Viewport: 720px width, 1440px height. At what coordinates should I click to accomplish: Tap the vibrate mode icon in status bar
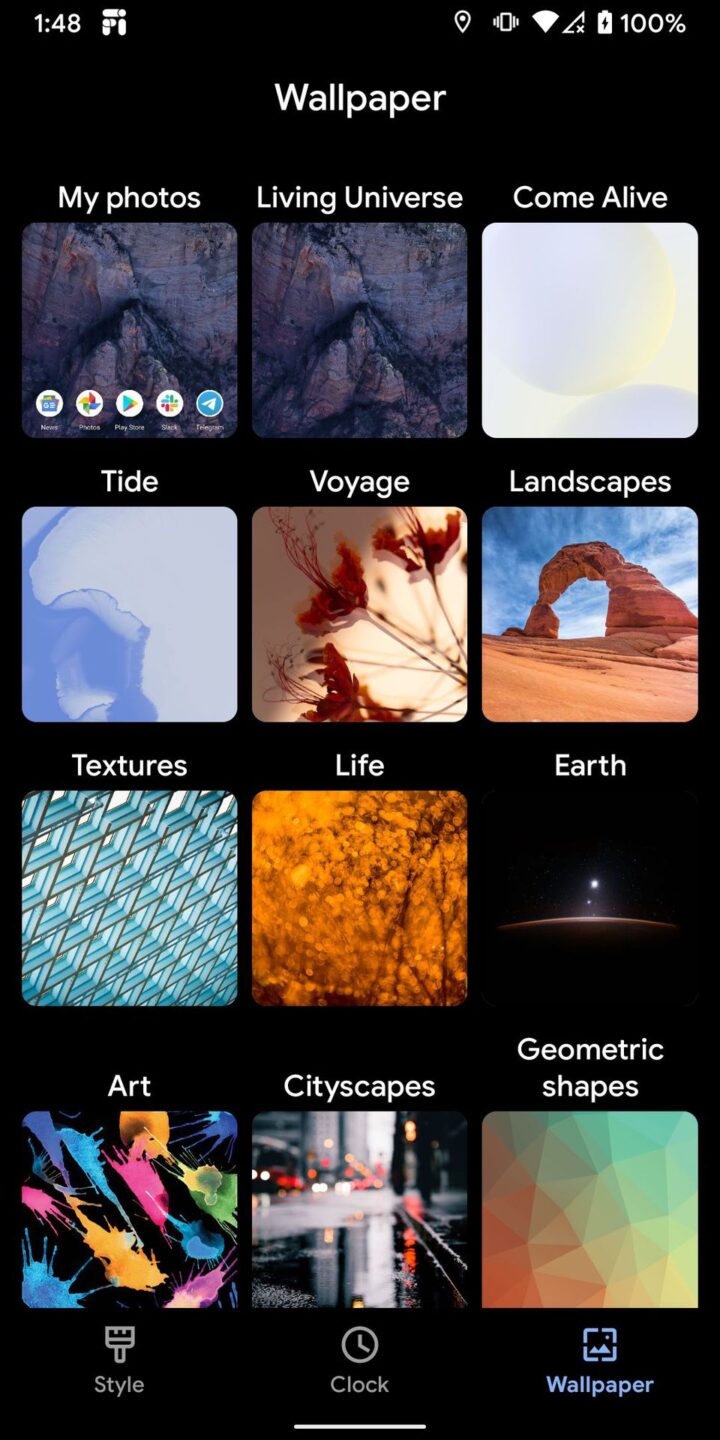(505, 22)
